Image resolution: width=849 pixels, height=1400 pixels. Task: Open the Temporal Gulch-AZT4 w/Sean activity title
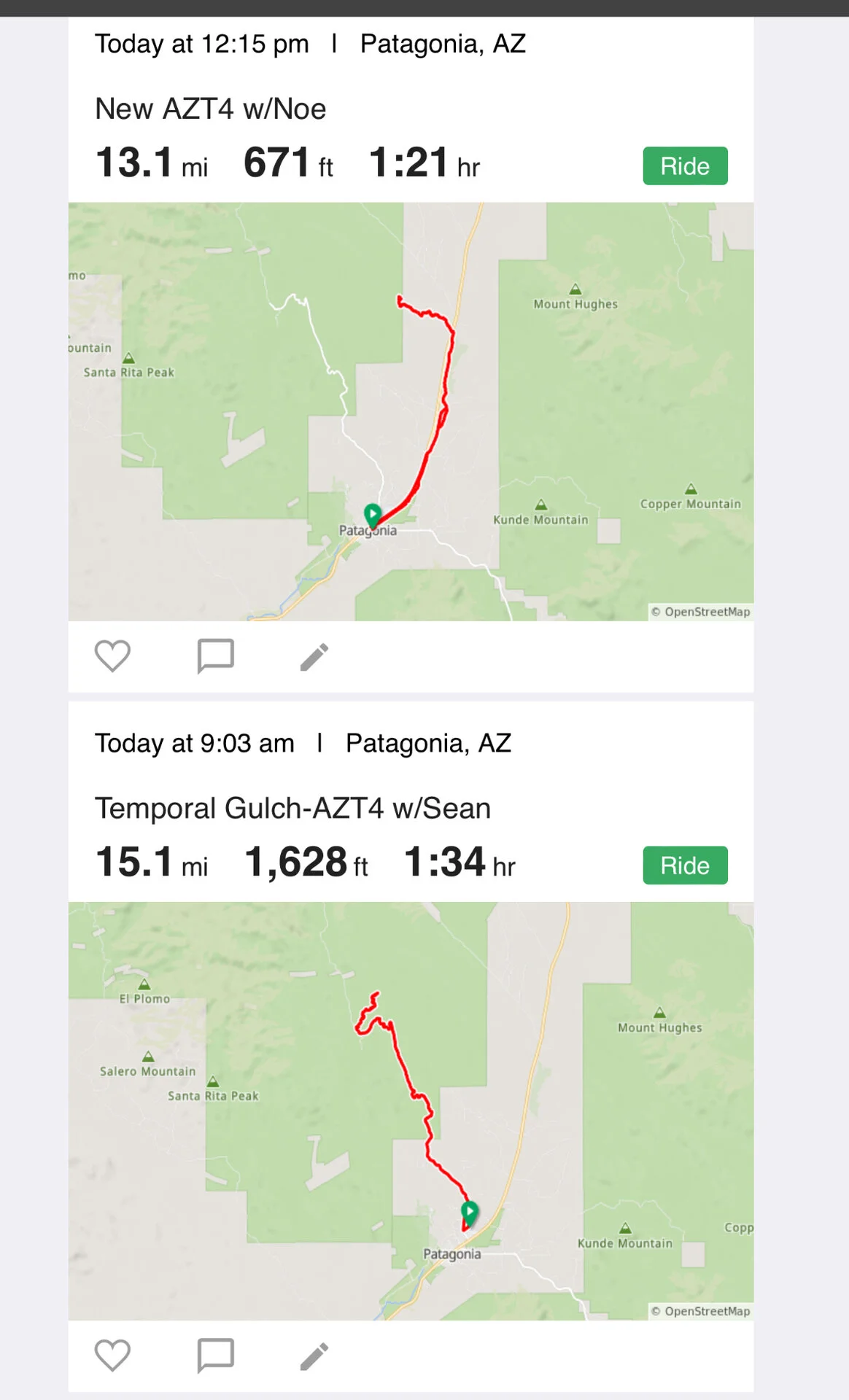coord(292,808)
